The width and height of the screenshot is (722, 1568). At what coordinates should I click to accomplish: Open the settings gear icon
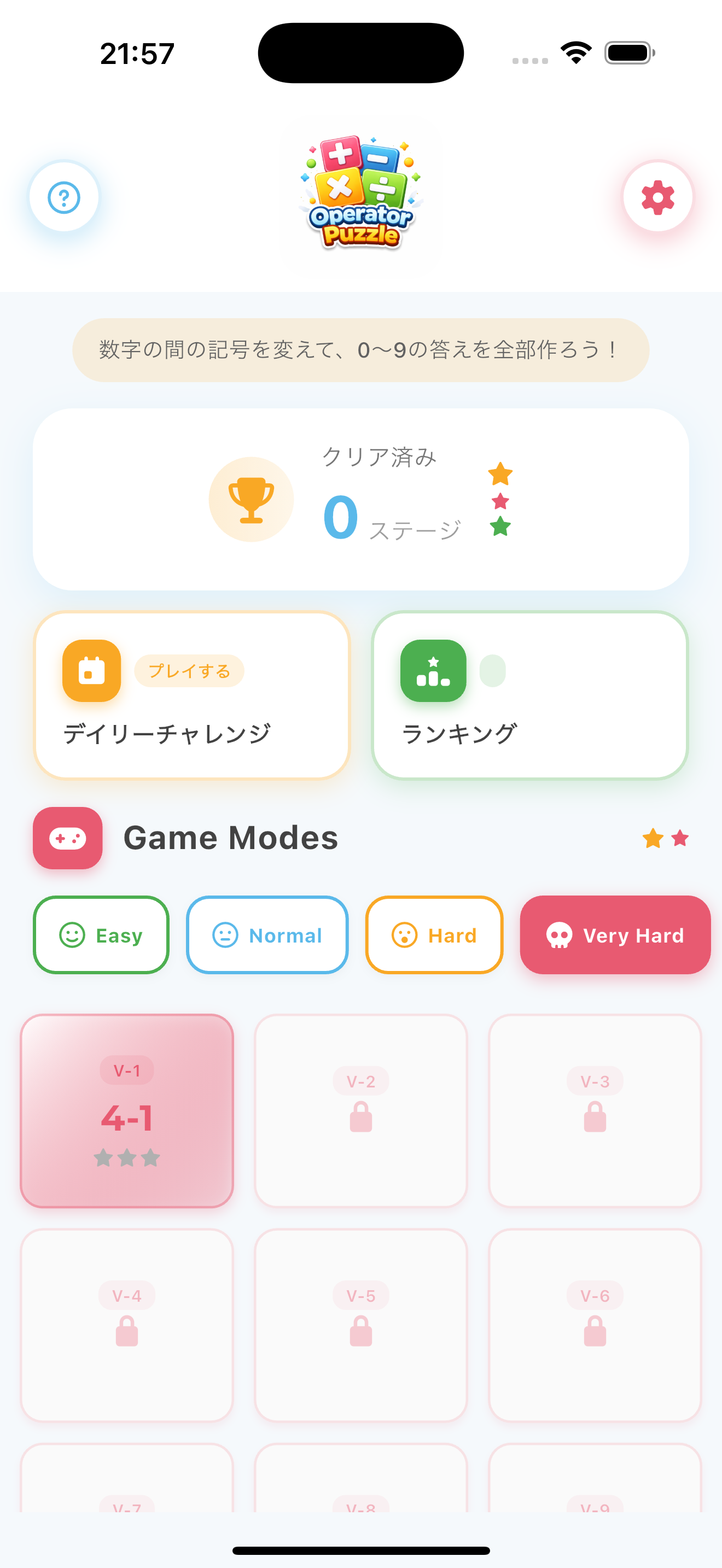(657, 196)
